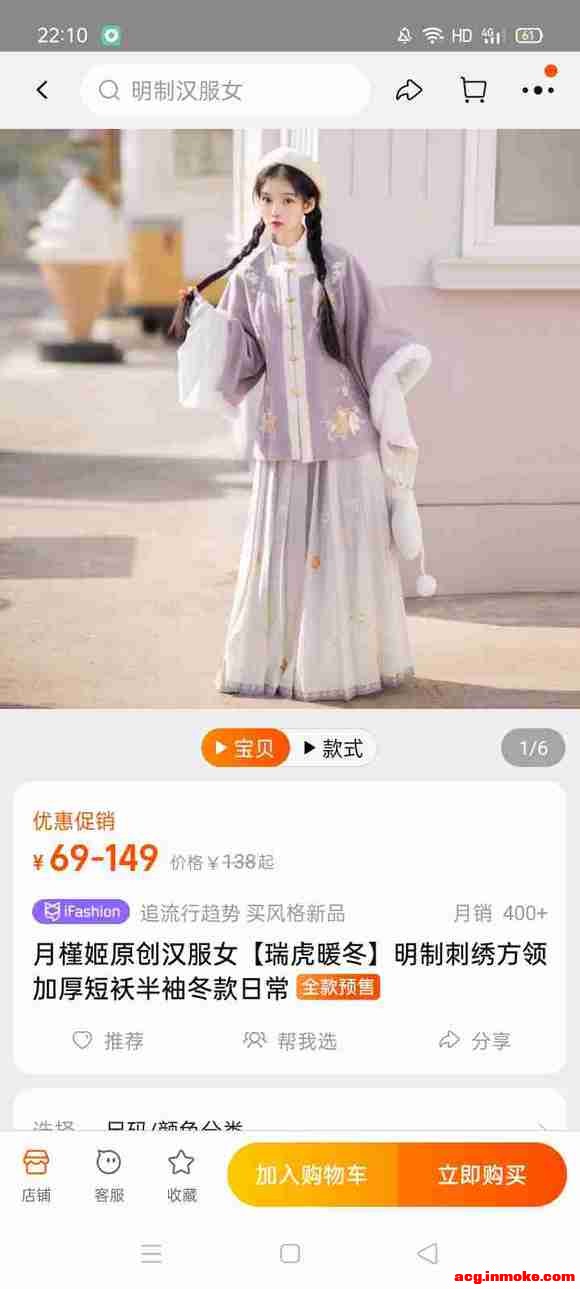The height and width of the screenshot is (1289, 580).
Task: Tap 推荐 to recommend this item
Action: point(108,1041)
